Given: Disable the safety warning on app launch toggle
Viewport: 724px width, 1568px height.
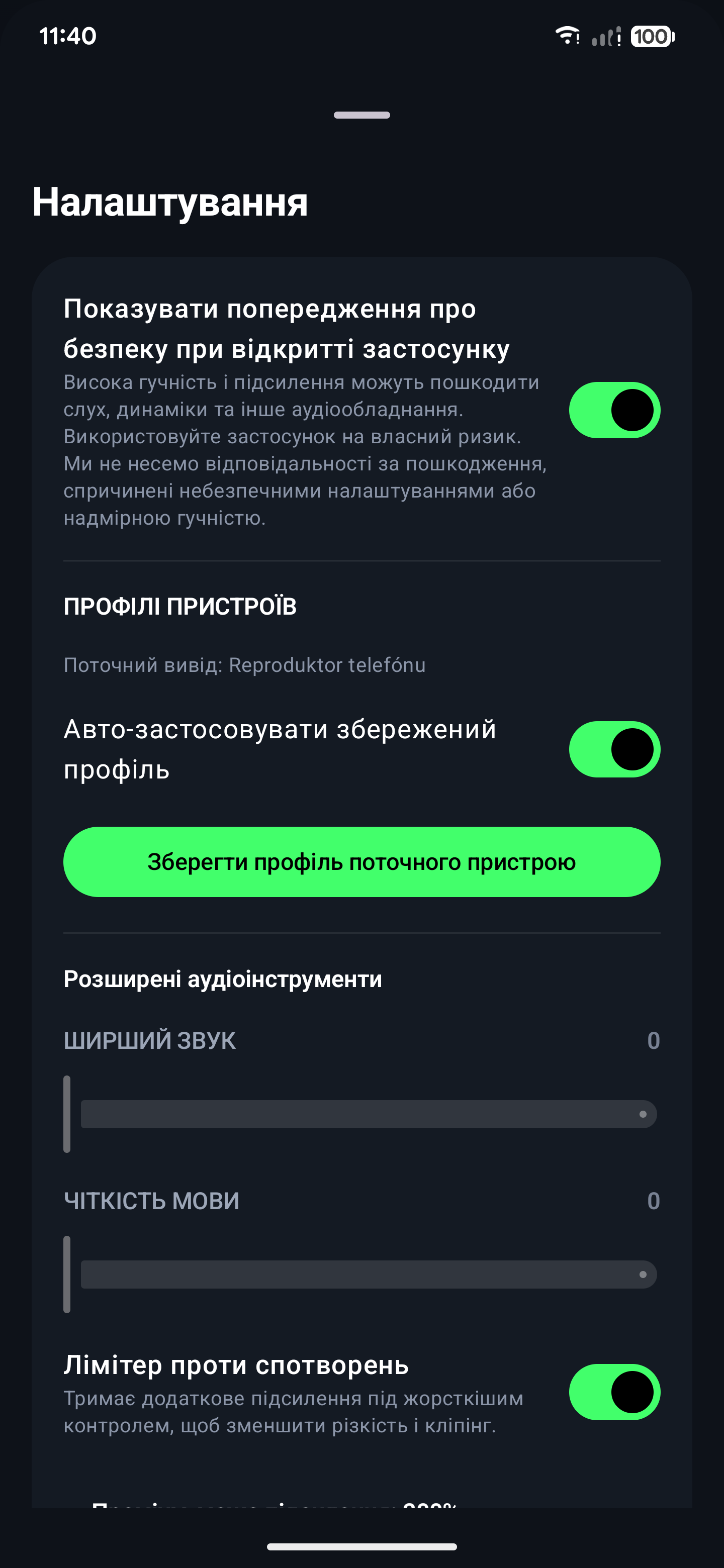Looking at the screenshot, I should [x=614, y=410].
